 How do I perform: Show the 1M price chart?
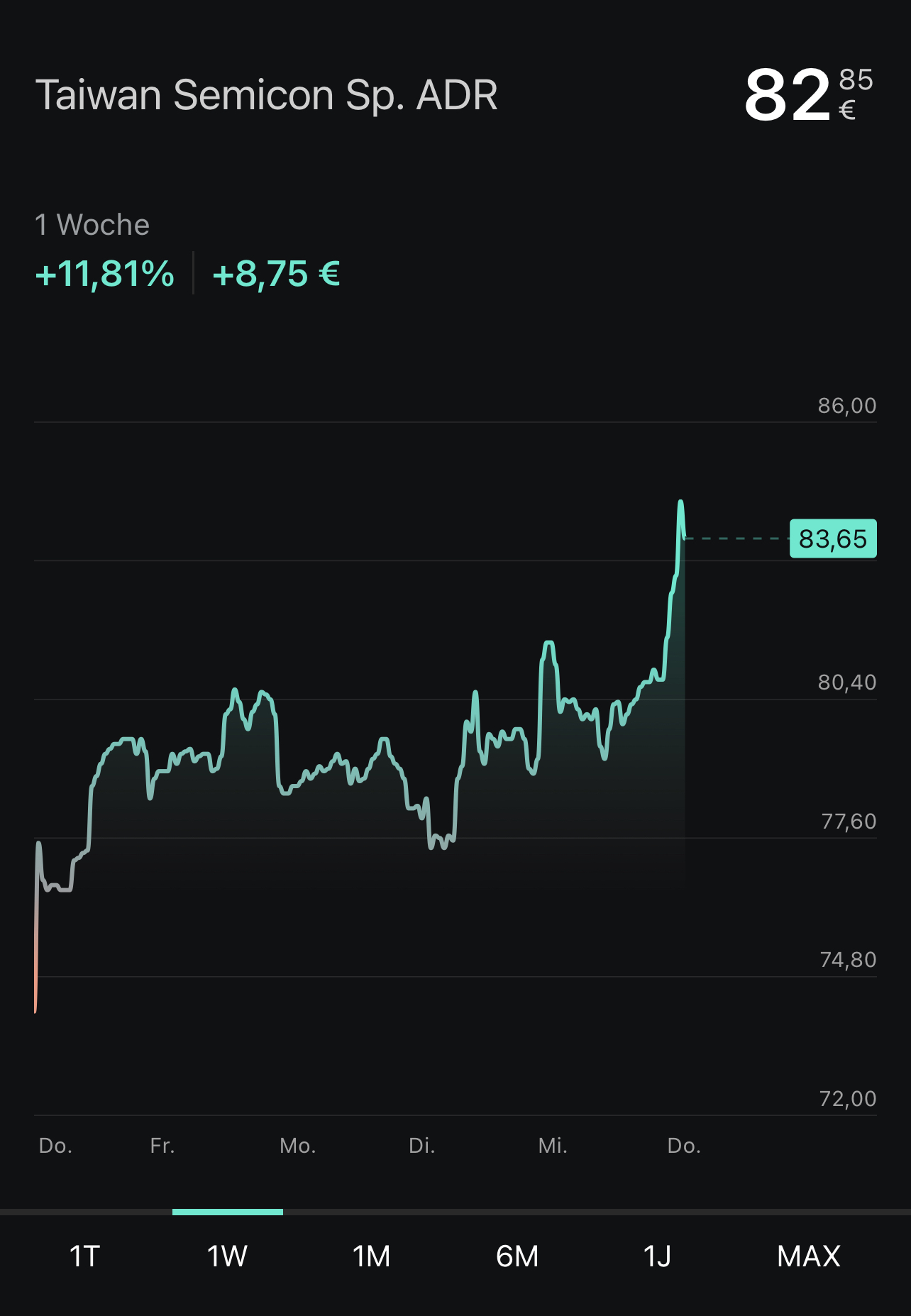tap(372, 1256)
